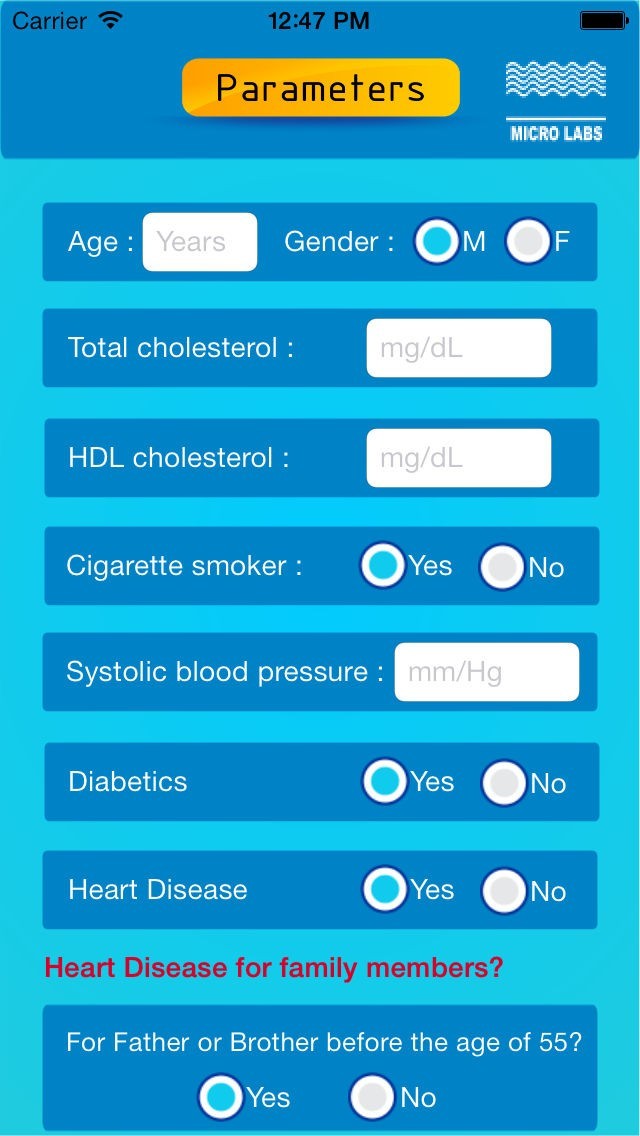Select M for gender
The width and height of the screenshot is (640, 1136).
pyautogui.click(x=436, y=241)
